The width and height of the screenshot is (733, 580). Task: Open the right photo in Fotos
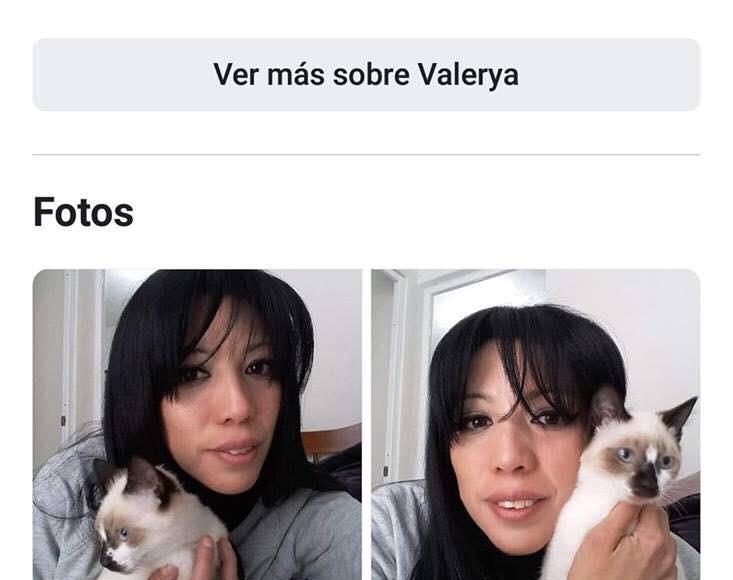pyautogui.click(x=535, y=425)
